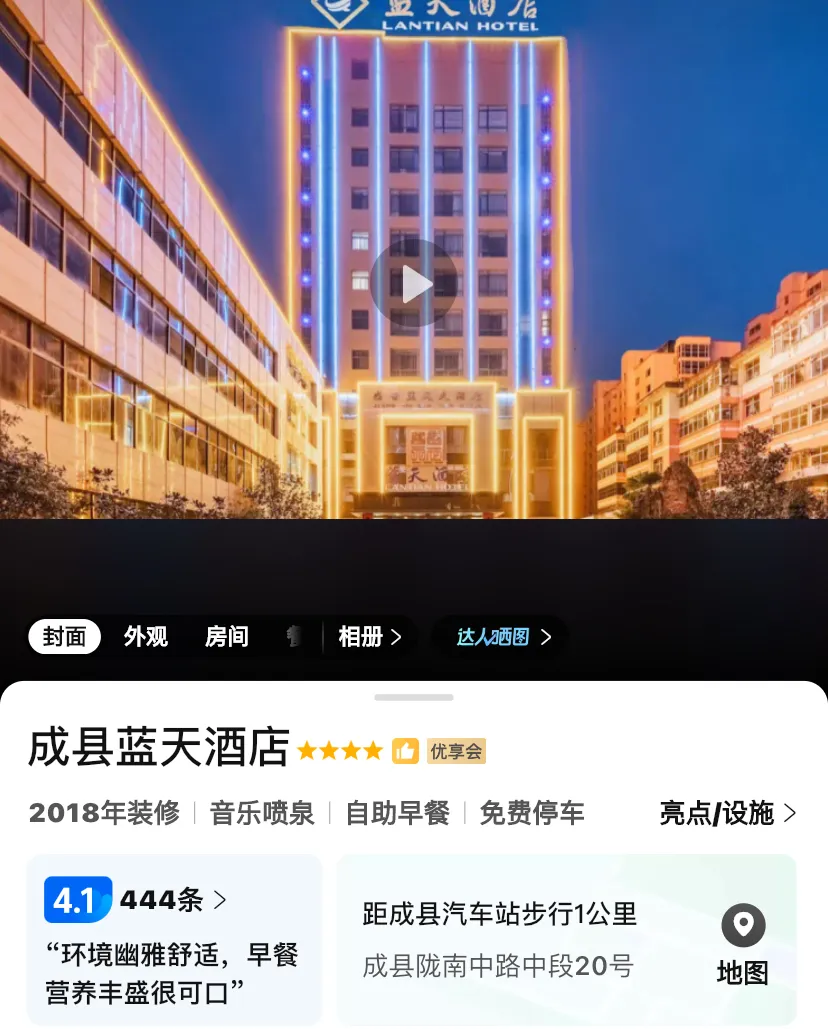828x1029 pixels.
Task: Select the 封面 photo tab
Action: pyautogui.click(x=64, y=637)
